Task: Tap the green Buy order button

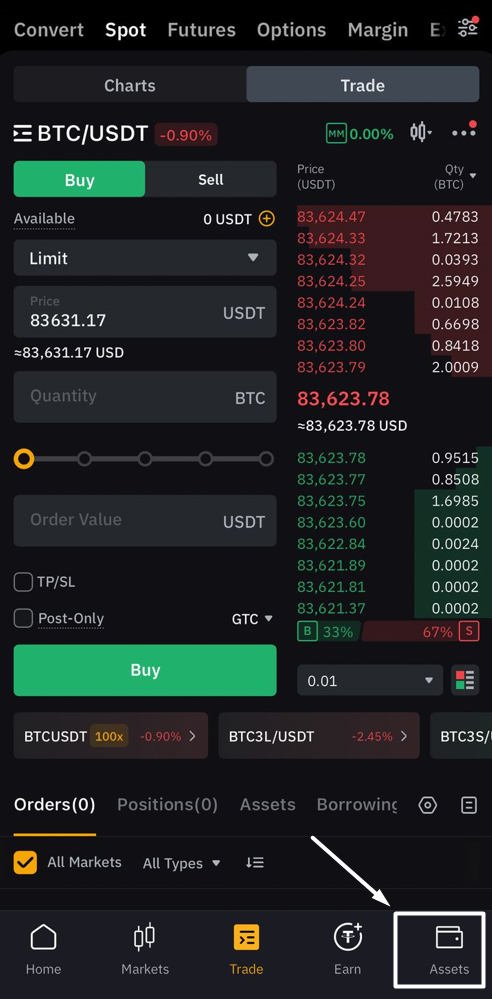Action: 145,670
